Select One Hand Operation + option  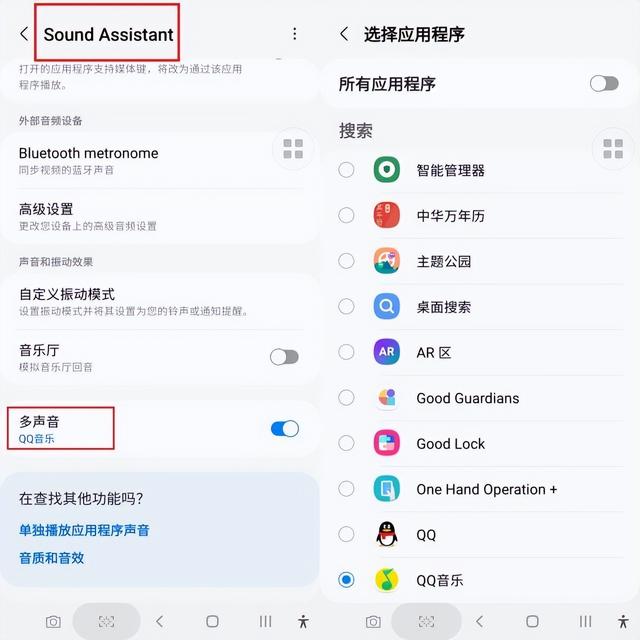click(x=346, y=489)
